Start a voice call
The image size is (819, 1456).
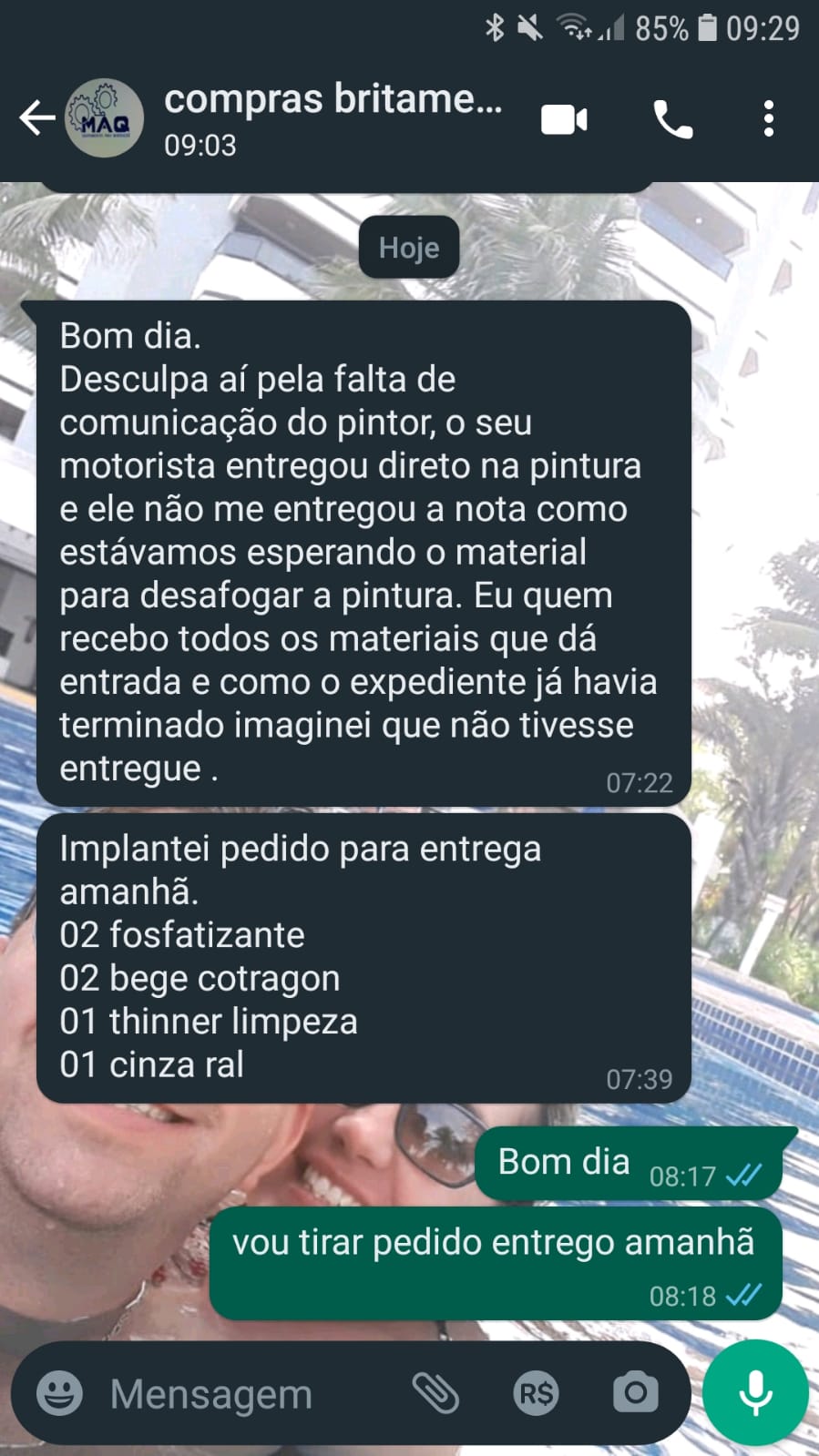click(x=673, y=120)
